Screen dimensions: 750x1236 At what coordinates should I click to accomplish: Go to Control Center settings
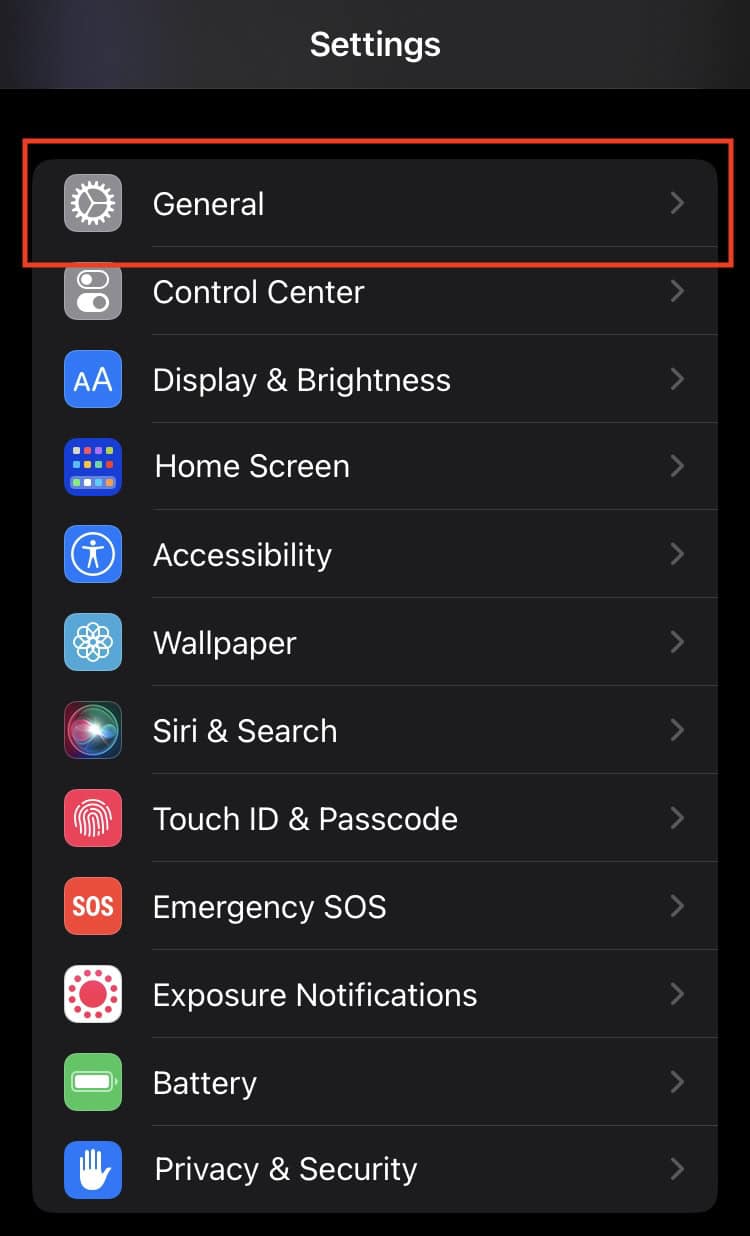tap(375, 292)
